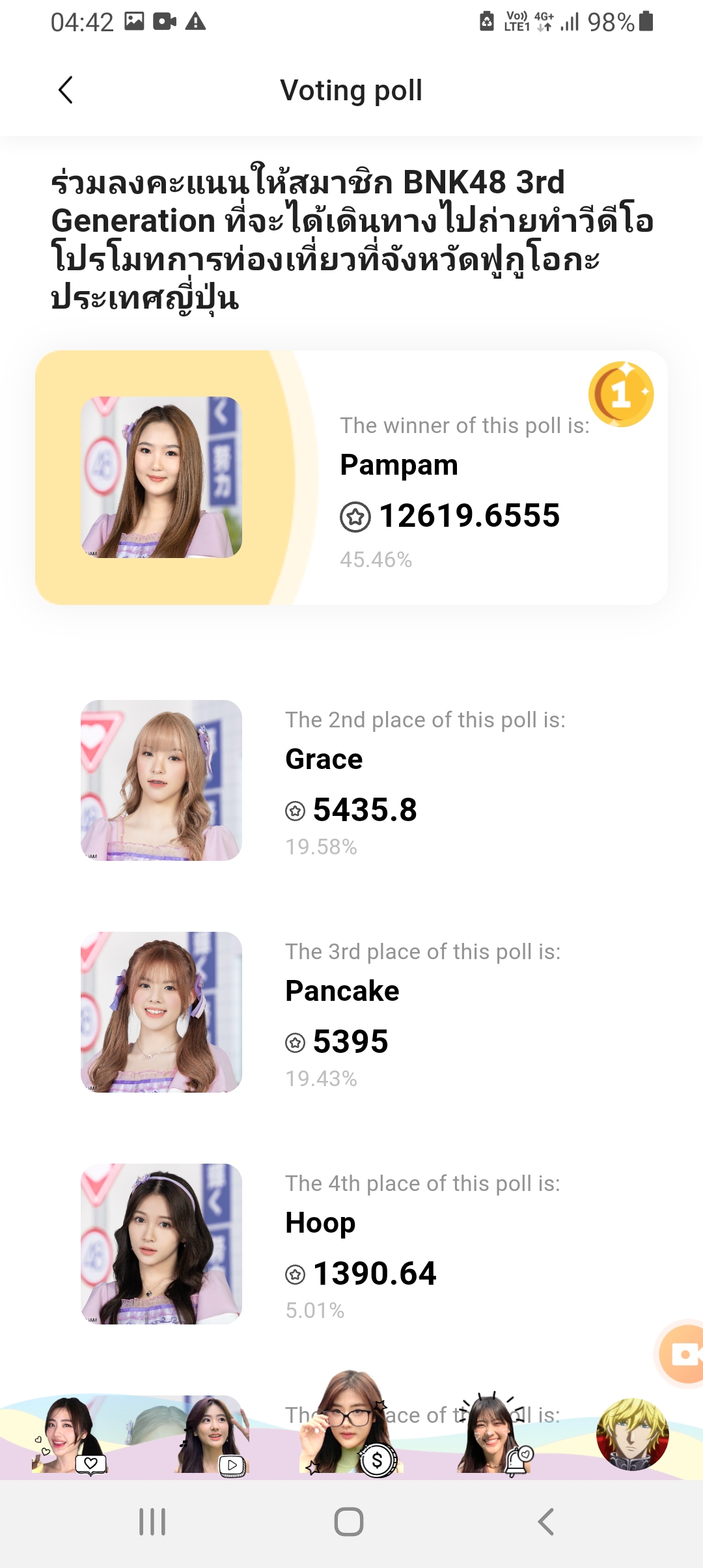This screenshot has height=1568, width=703.
Task: Open the system recent apps view
Action: (x=152, y=1522)
